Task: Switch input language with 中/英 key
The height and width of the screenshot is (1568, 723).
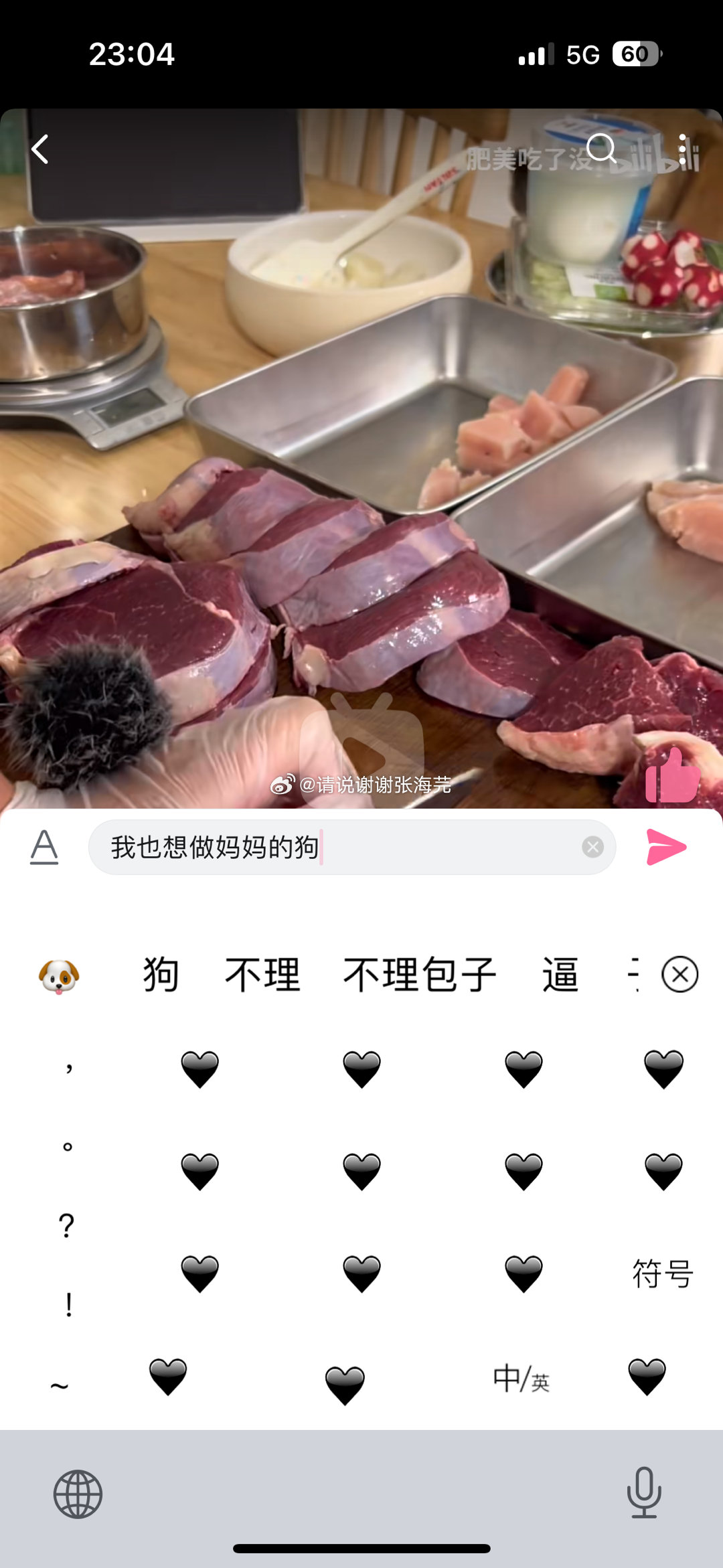Action: coord(521,1378)
